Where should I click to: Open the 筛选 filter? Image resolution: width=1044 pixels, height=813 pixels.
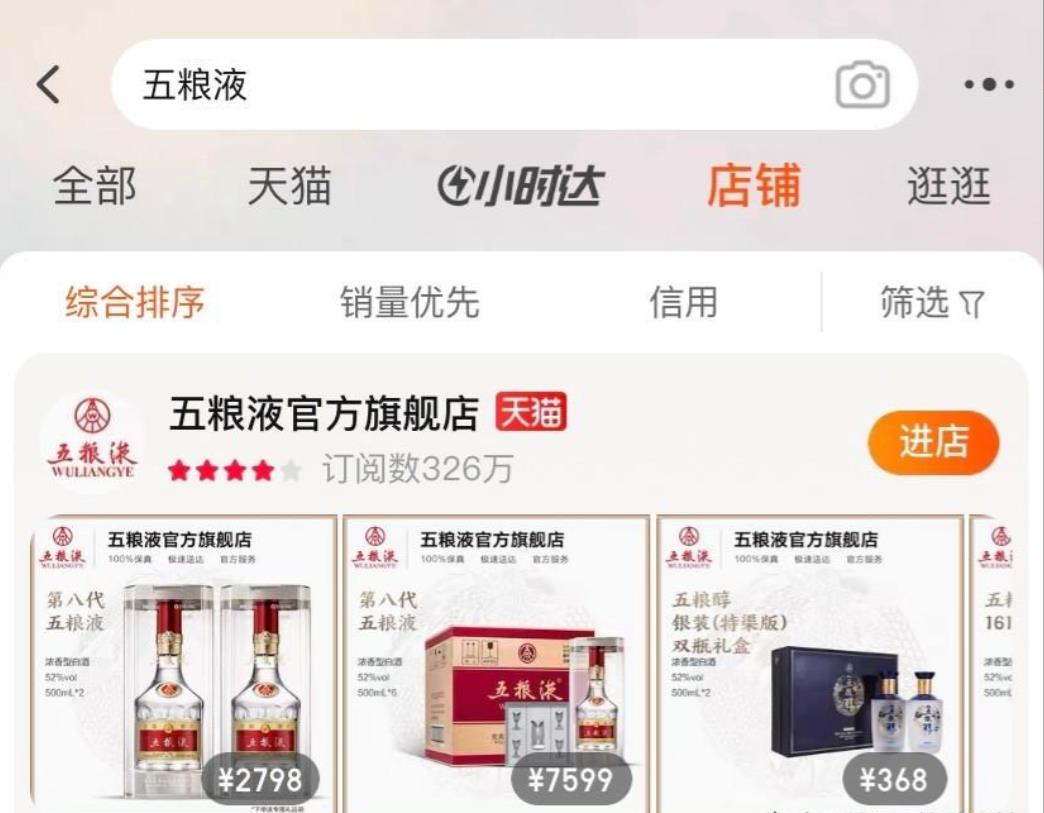click(931, 302)
